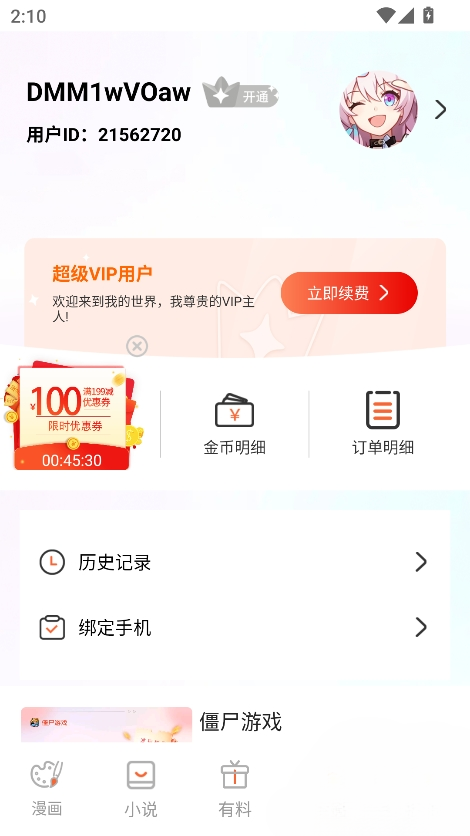The image size is (470, 836).
Task: Tap the profile avatar picture
Action: point(379,109)
